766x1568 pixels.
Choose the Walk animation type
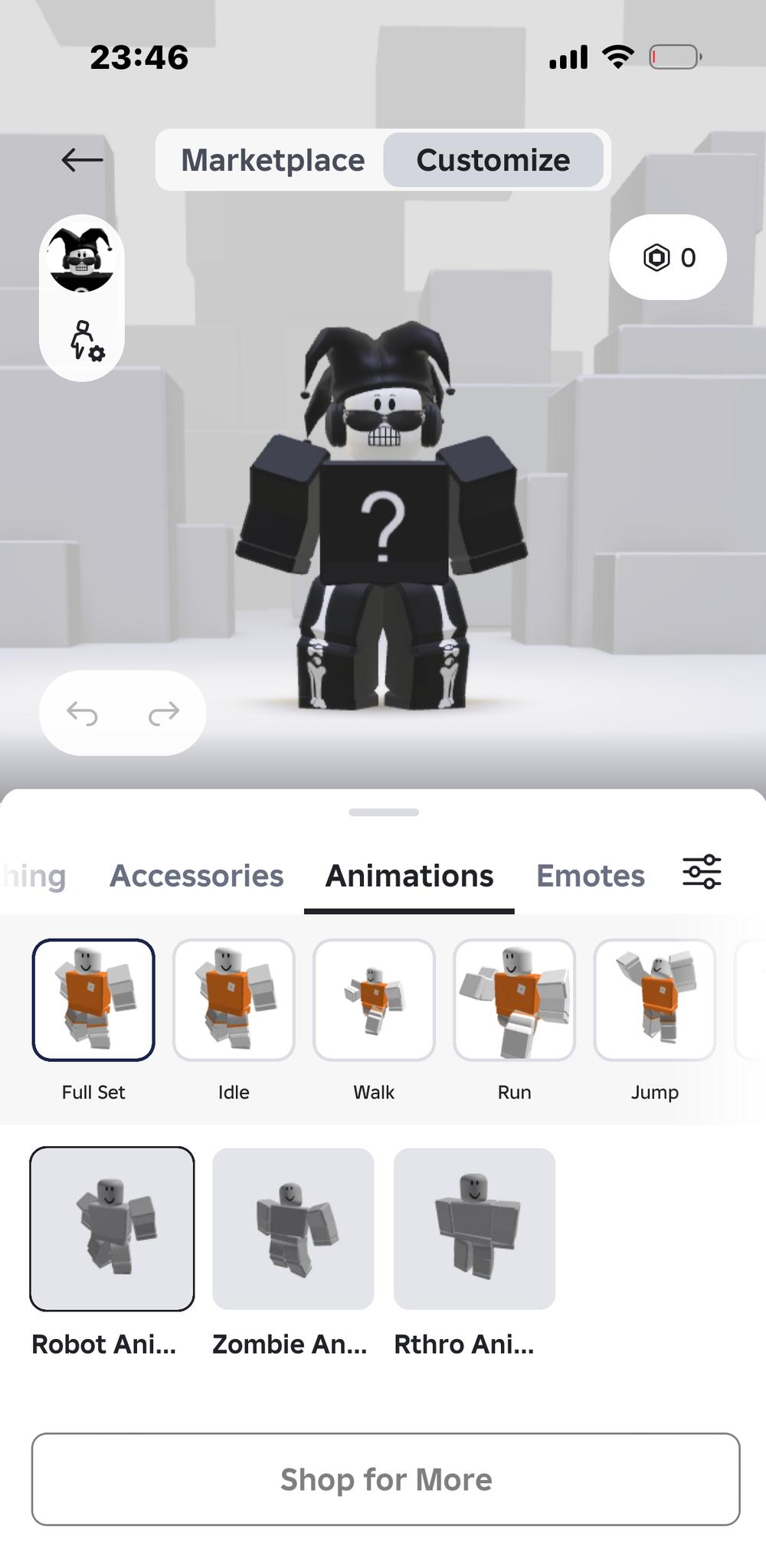[x=374, y=1000]
